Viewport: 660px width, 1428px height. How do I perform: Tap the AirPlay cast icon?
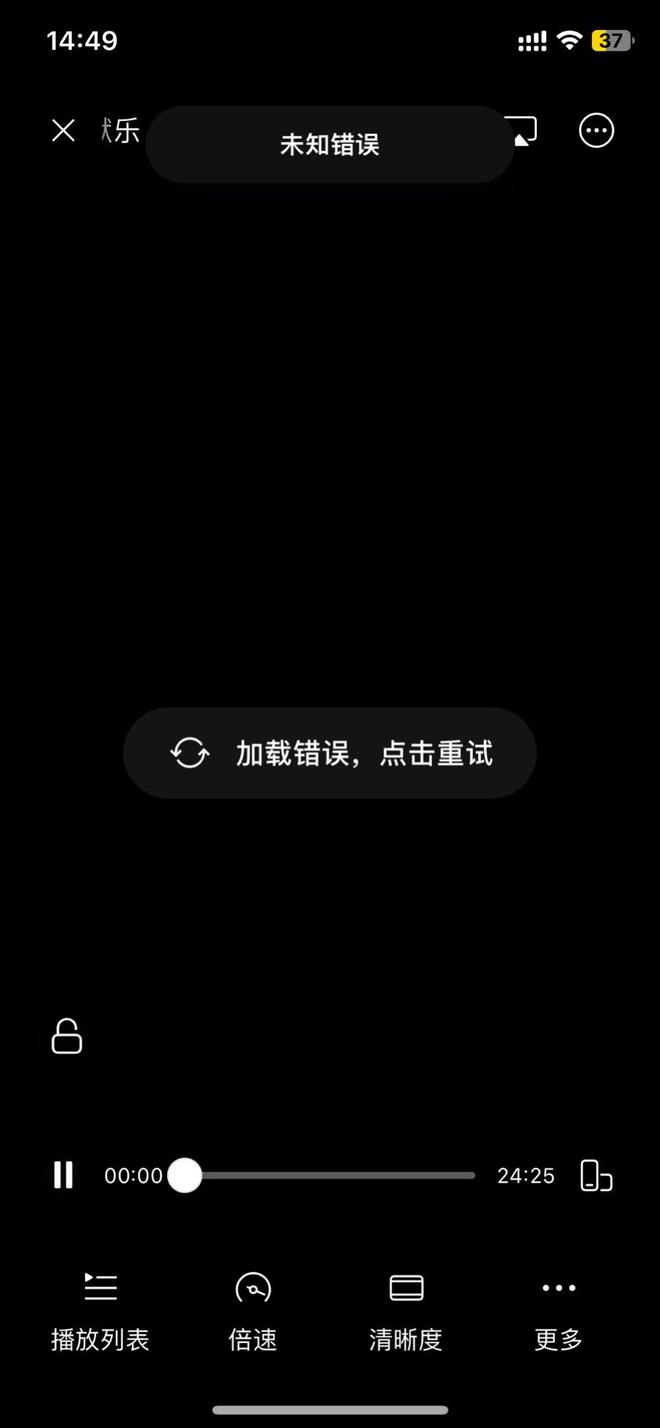click(x=523, y=131)
